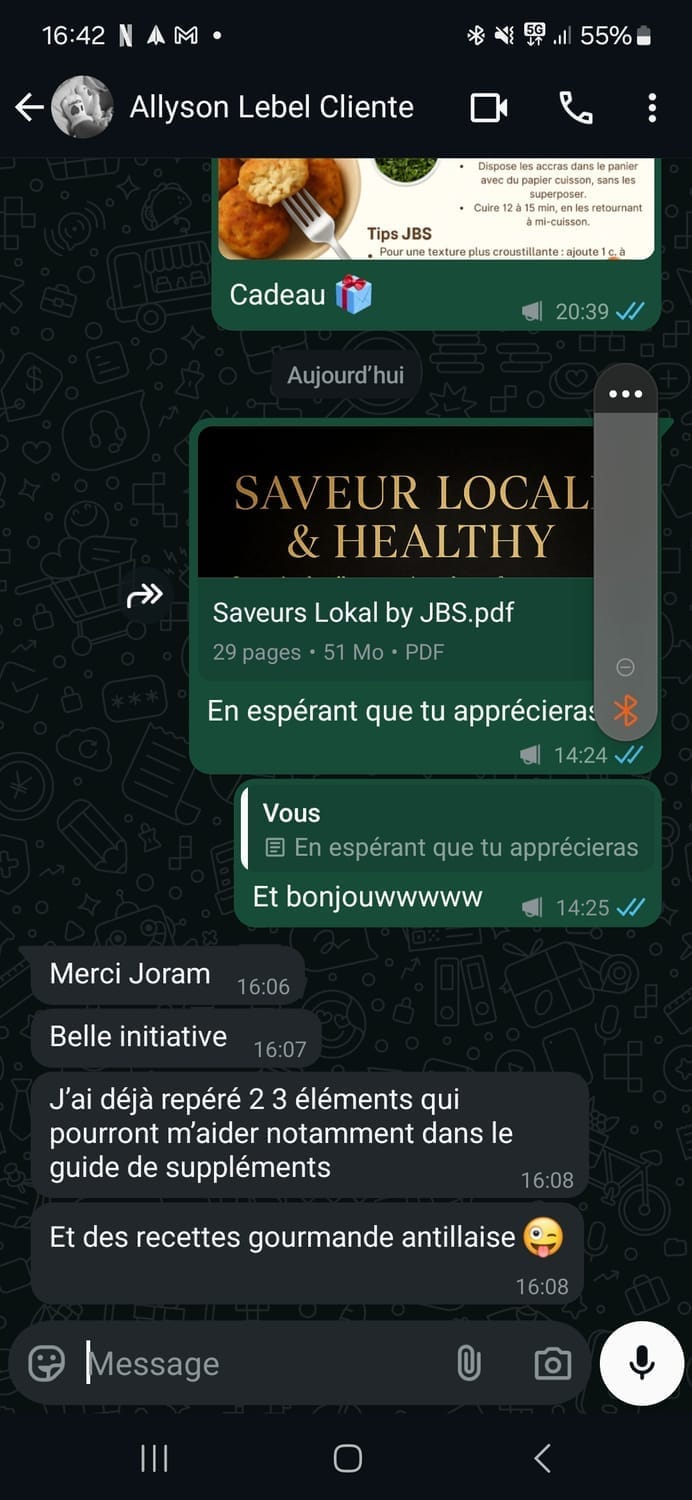Open the emoji and sticker picker
The height and width of the screenshot is (1500, 692).
point(46,1363)
